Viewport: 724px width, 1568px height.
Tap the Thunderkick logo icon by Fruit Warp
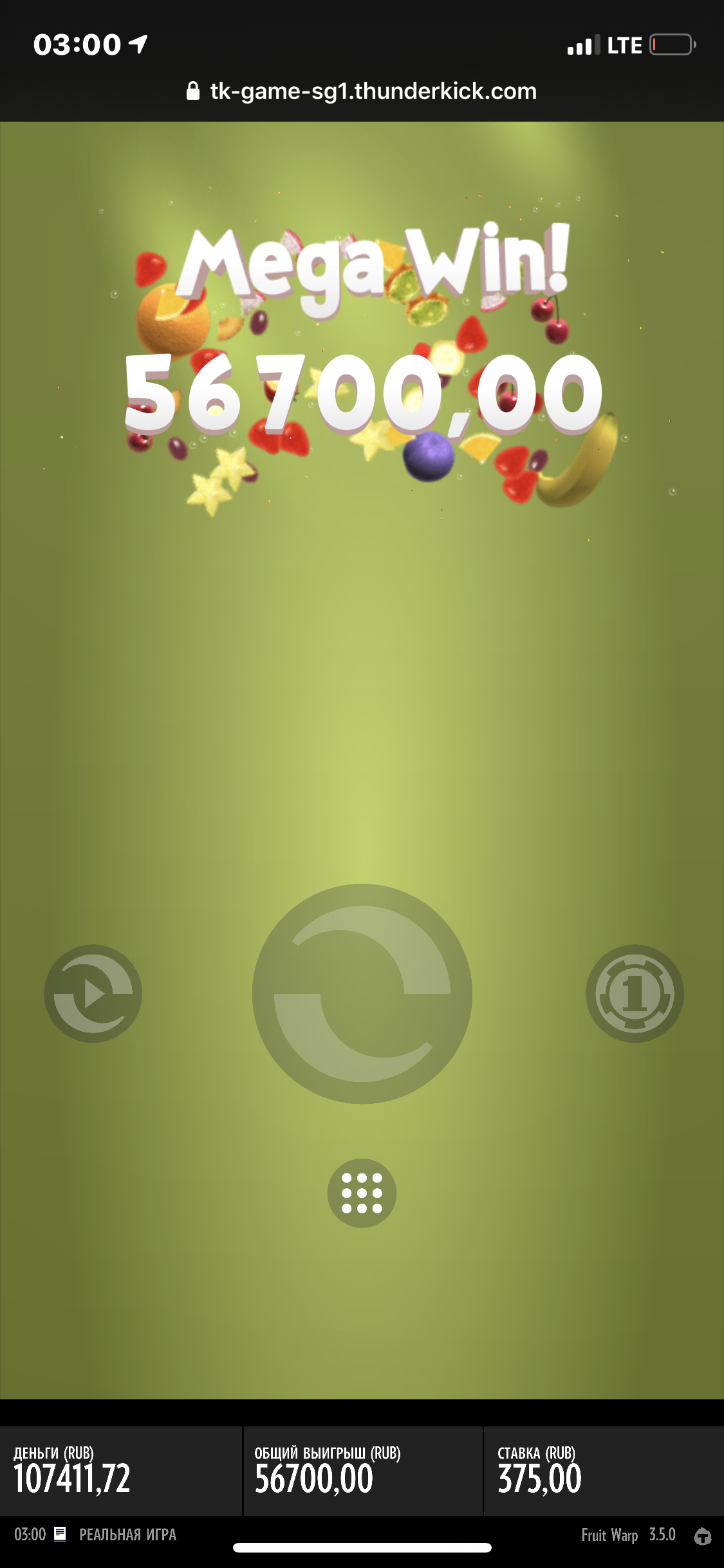702,1536
